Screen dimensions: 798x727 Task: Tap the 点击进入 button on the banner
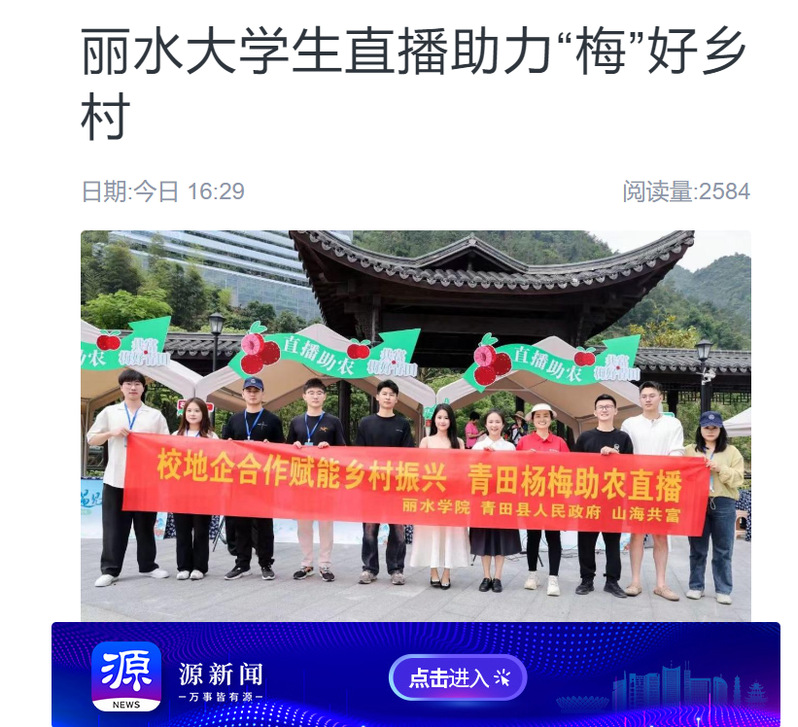point(457,677)
